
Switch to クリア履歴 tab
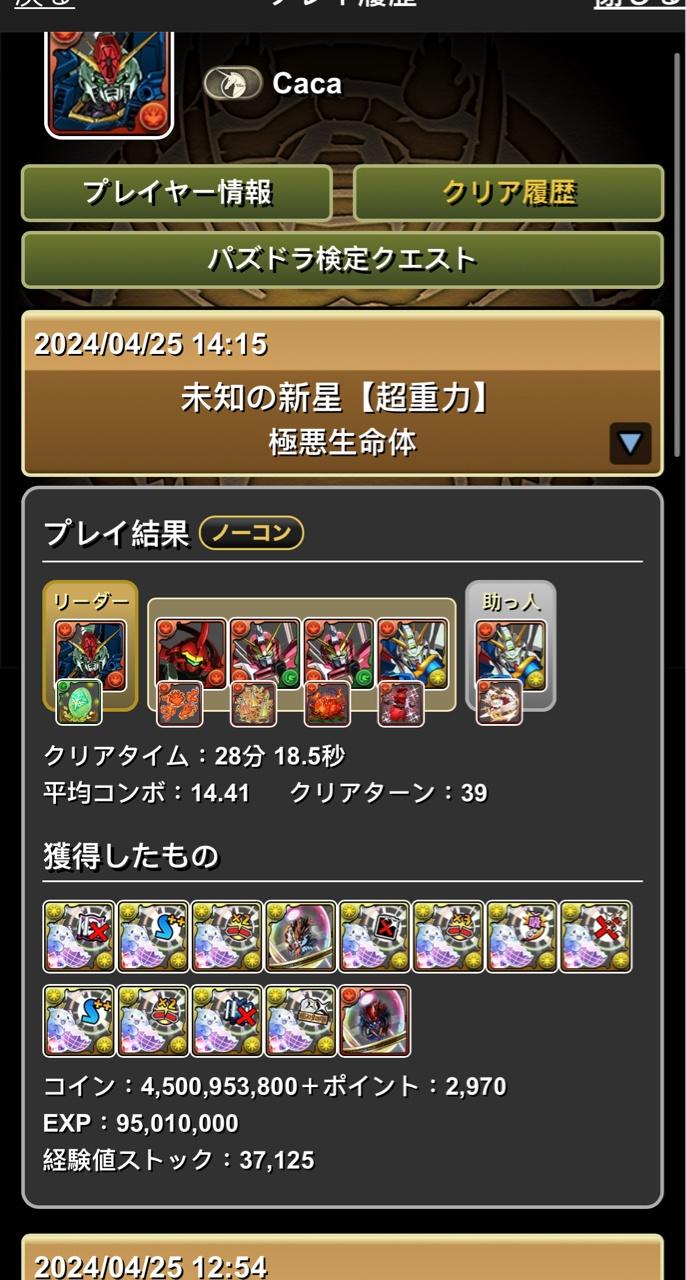tap(508, 193)
